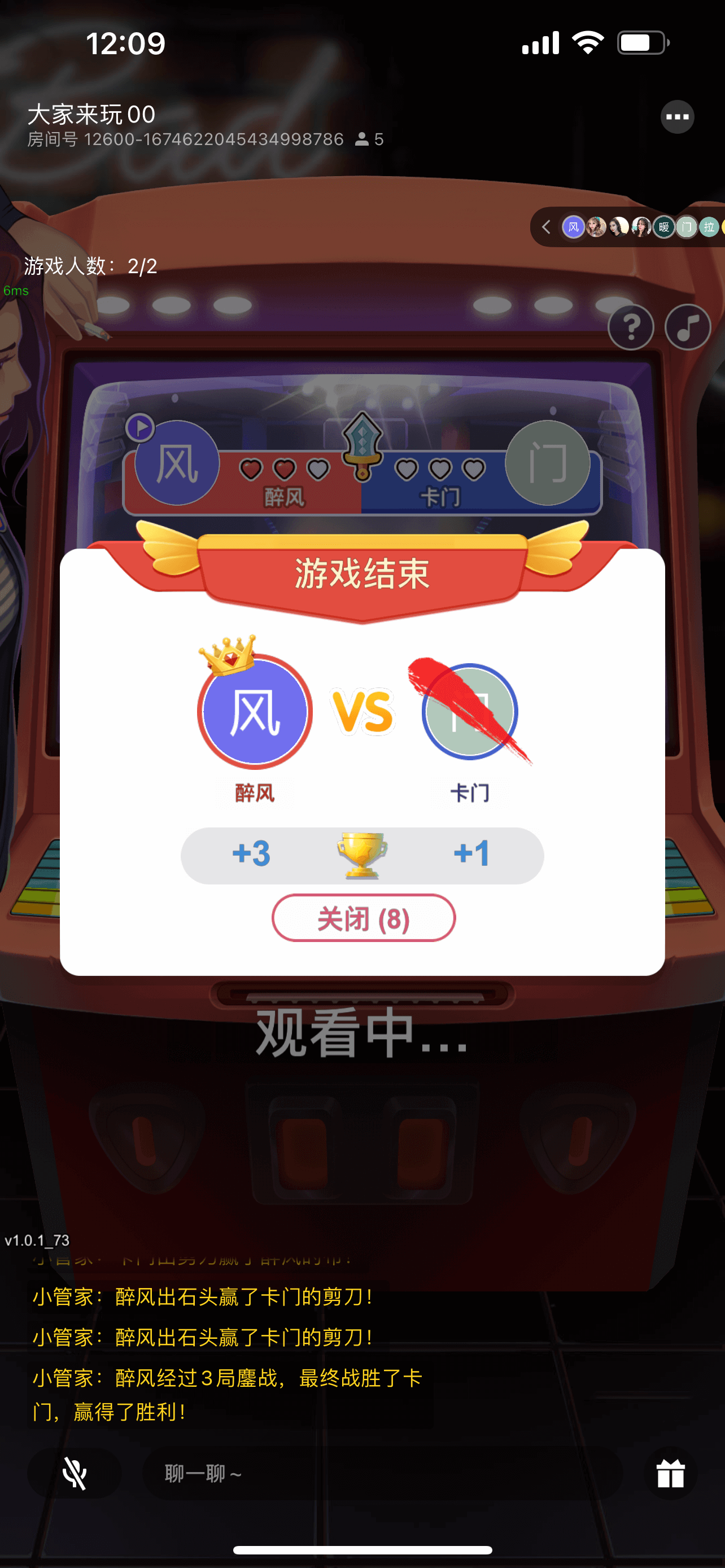Close the game over dialog
The height and width of the screenshot is (1568, 725).
[364, 918]
